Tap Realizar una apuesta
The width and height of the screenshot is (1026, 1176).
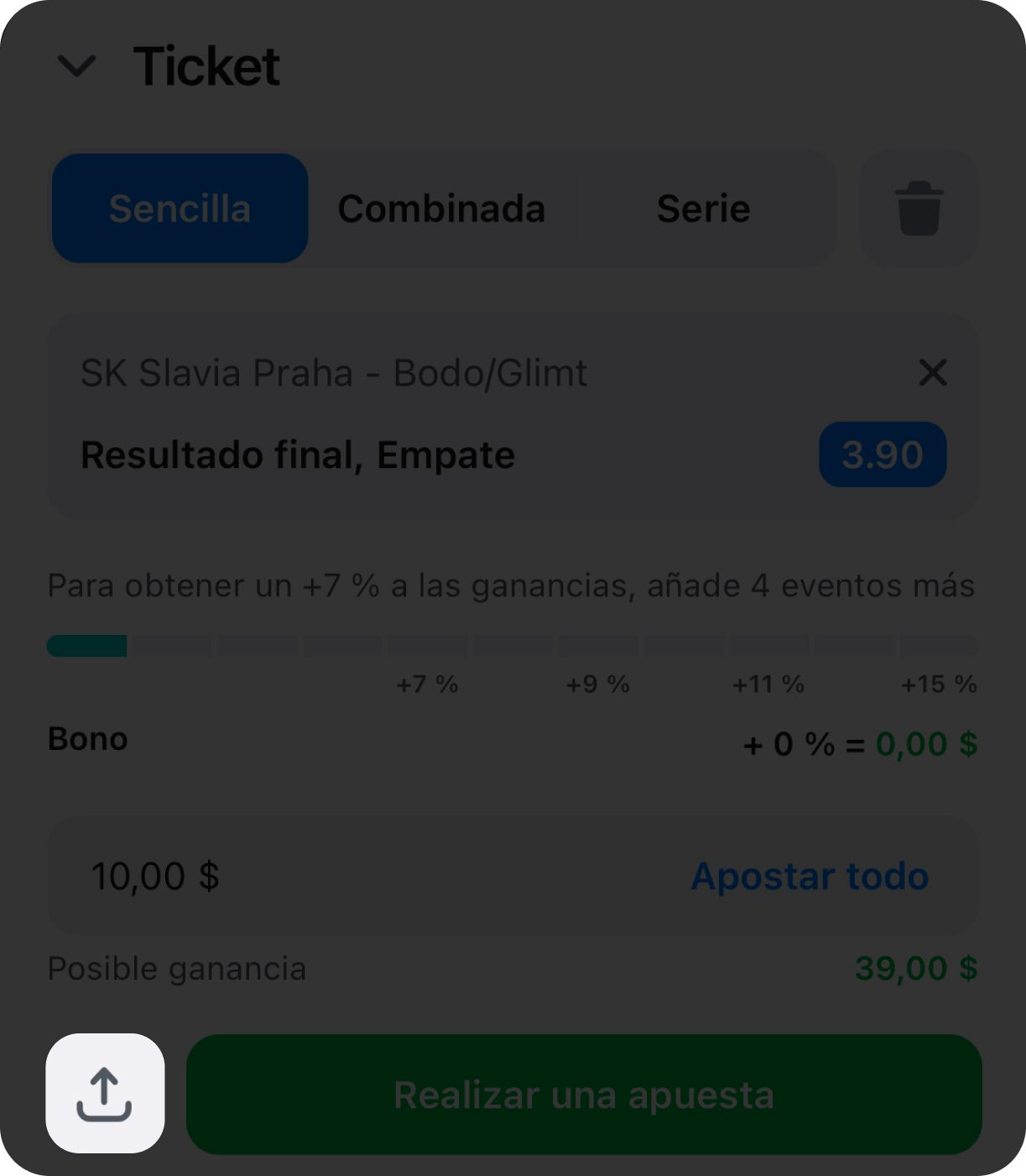point(583,1095)
